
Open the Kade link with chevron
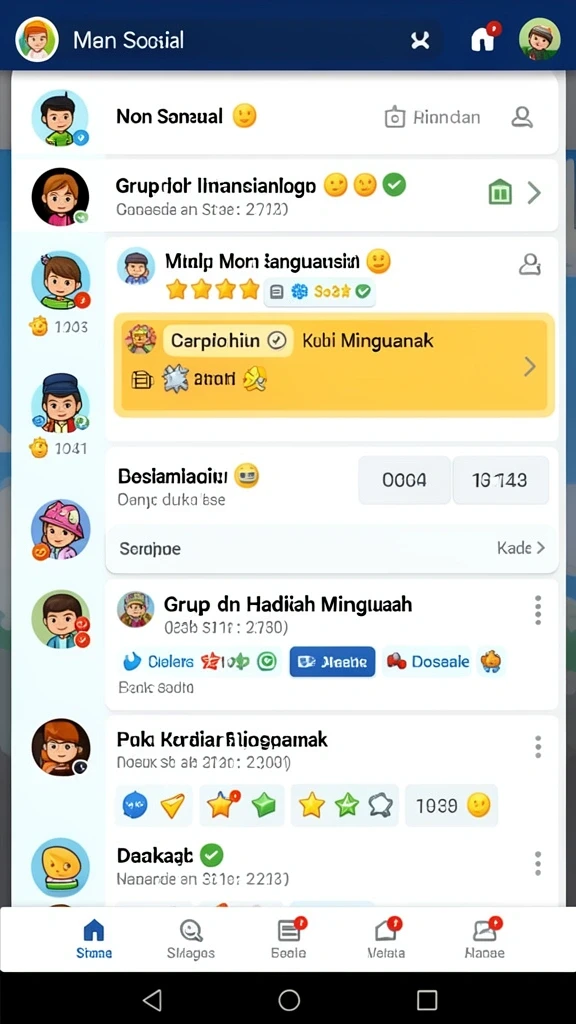coord(520,548)
